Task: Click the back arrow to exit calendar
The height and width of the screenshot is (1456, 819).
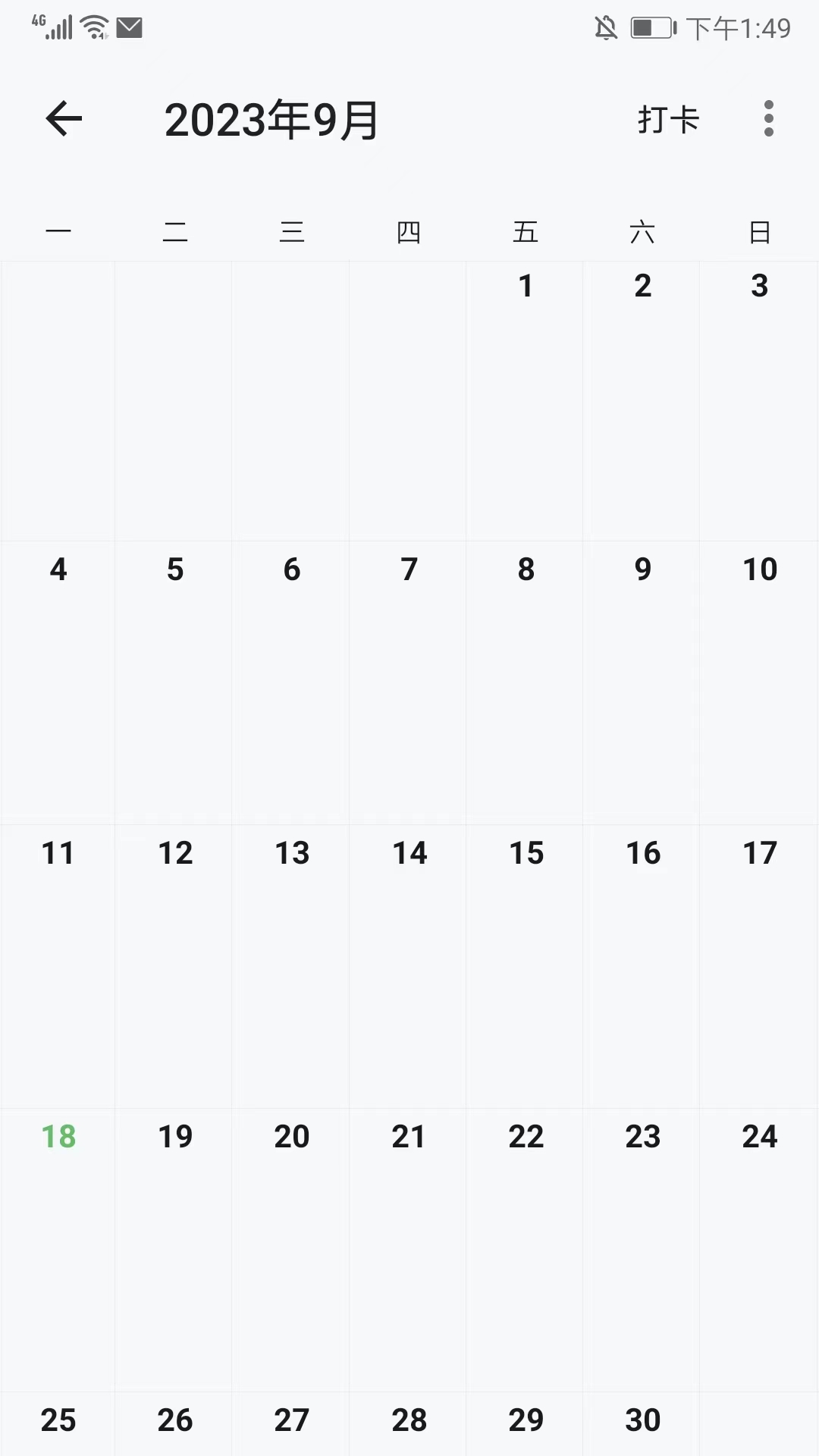Action: [x=63, y=119]
